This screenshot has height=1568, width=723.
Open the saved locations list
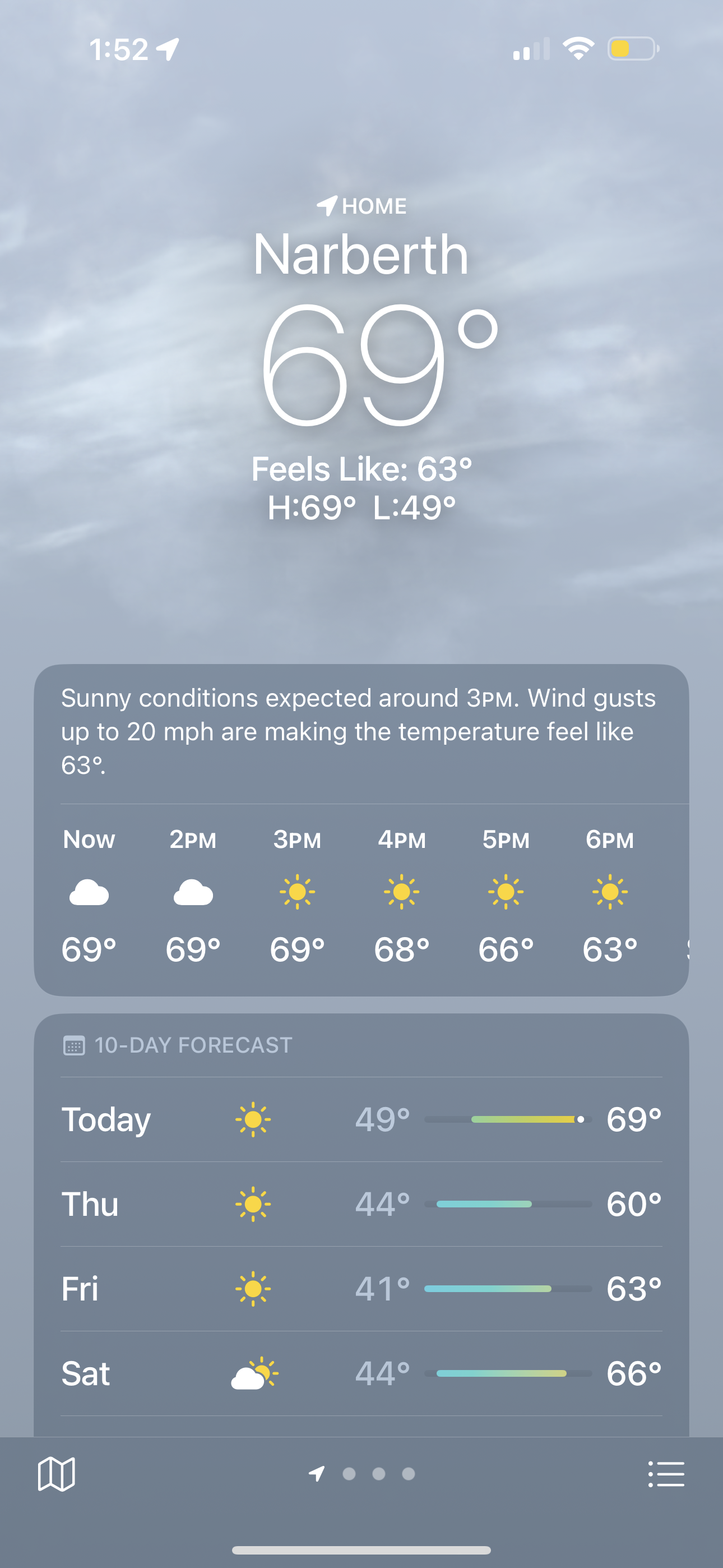[x=666, y=1474]
